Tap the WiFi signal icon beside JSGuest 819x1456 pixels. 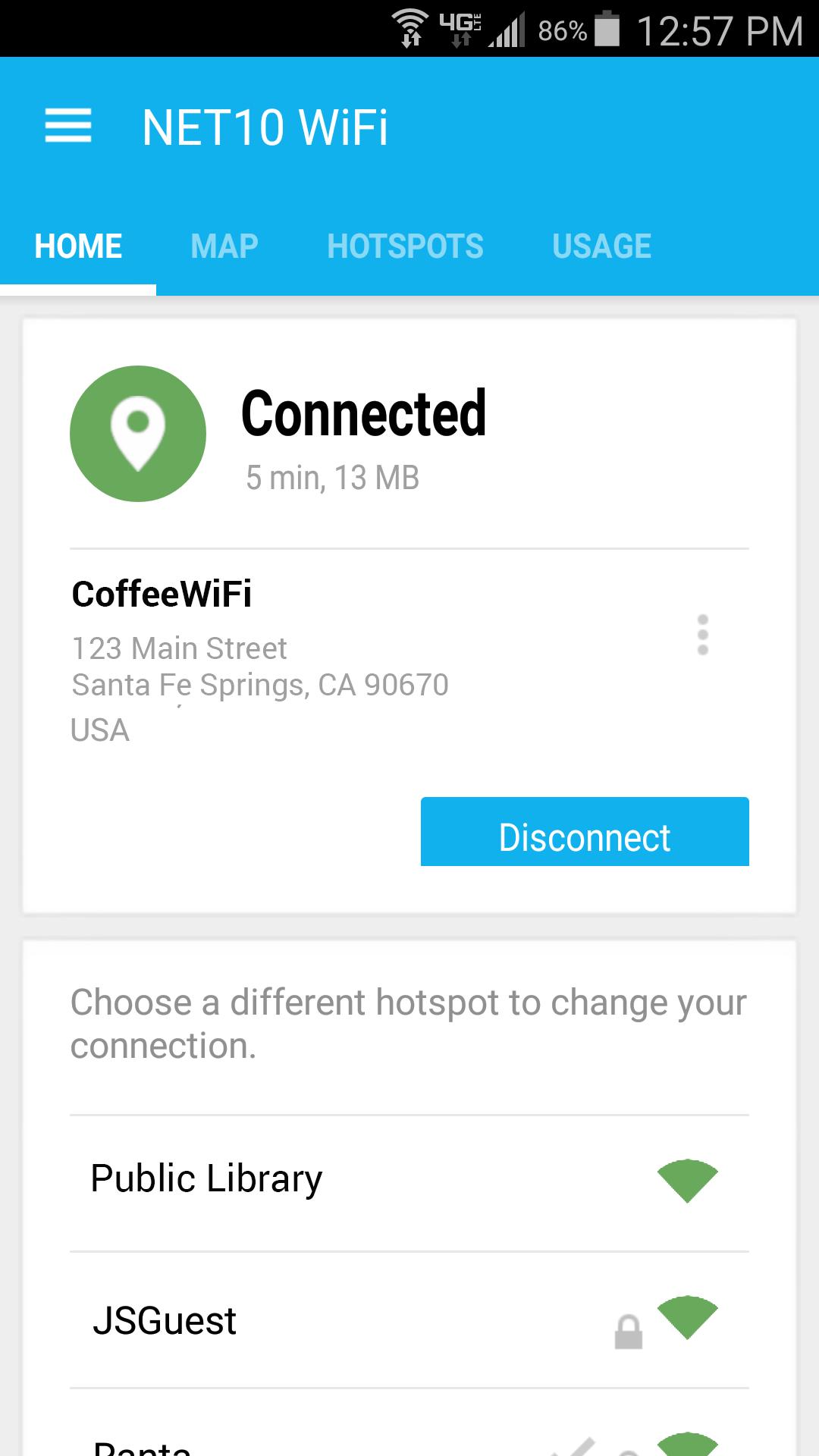[x=686, y=1321]
